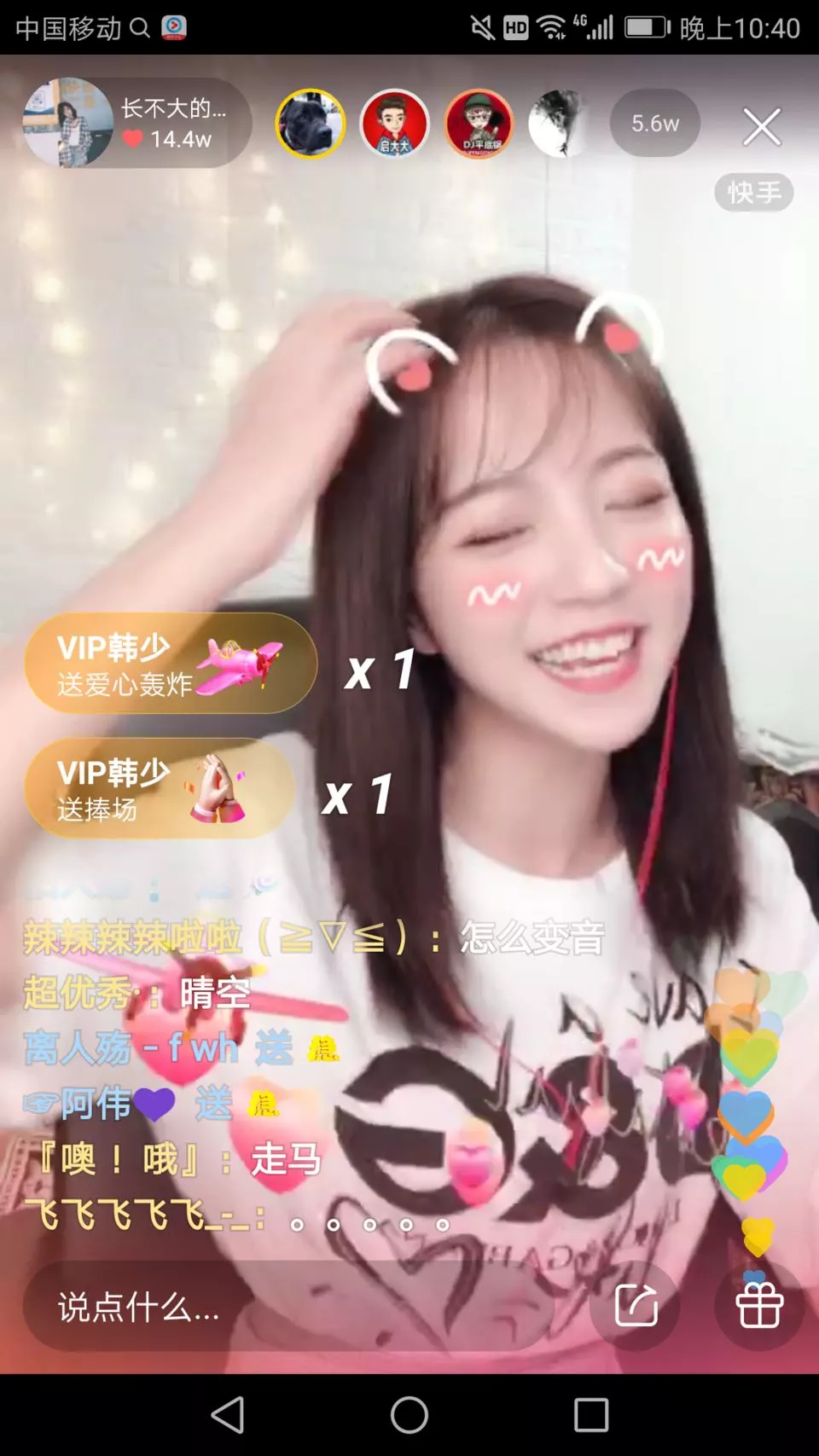Share this live stream

(636, 1305)
